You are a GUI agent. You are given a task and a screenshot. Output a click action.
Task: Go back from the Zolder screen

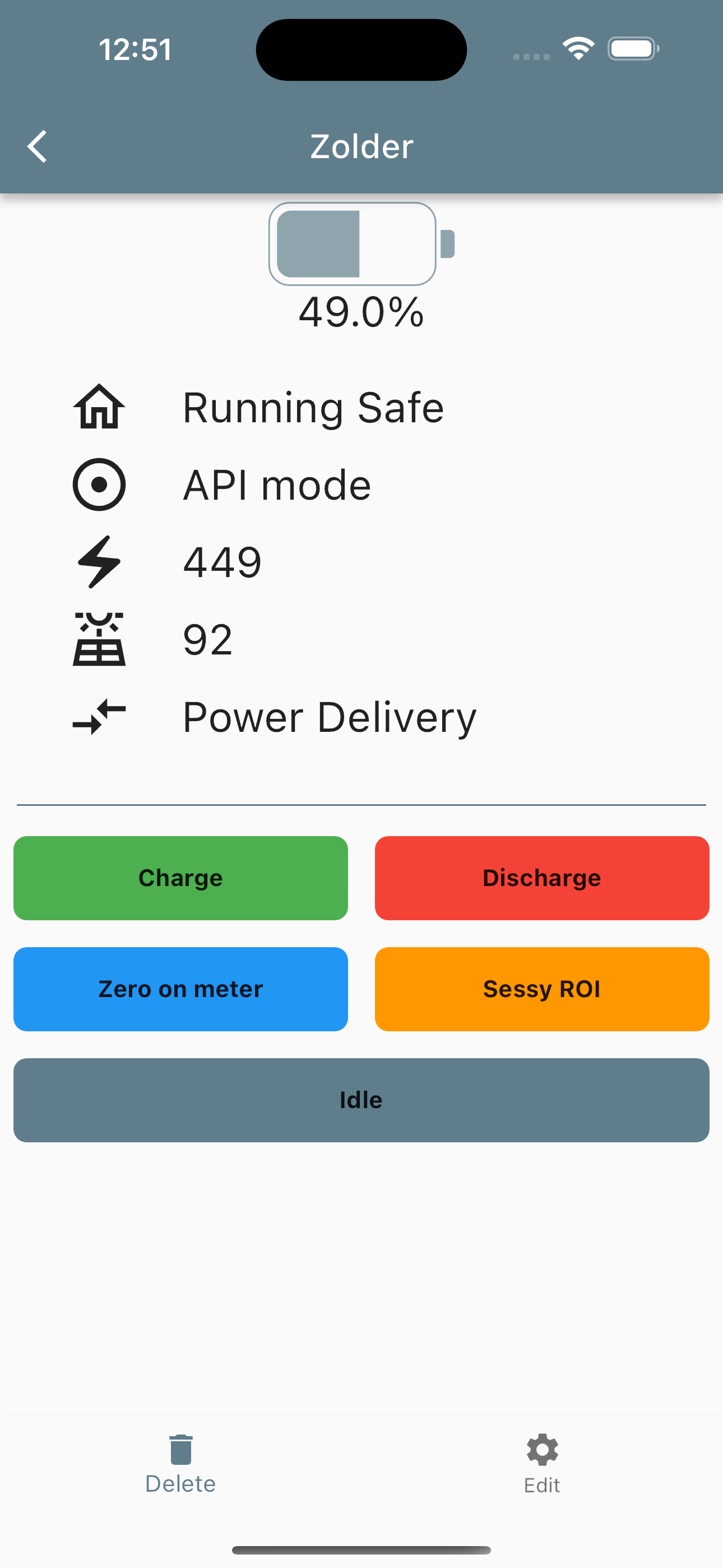click(38, 147)
